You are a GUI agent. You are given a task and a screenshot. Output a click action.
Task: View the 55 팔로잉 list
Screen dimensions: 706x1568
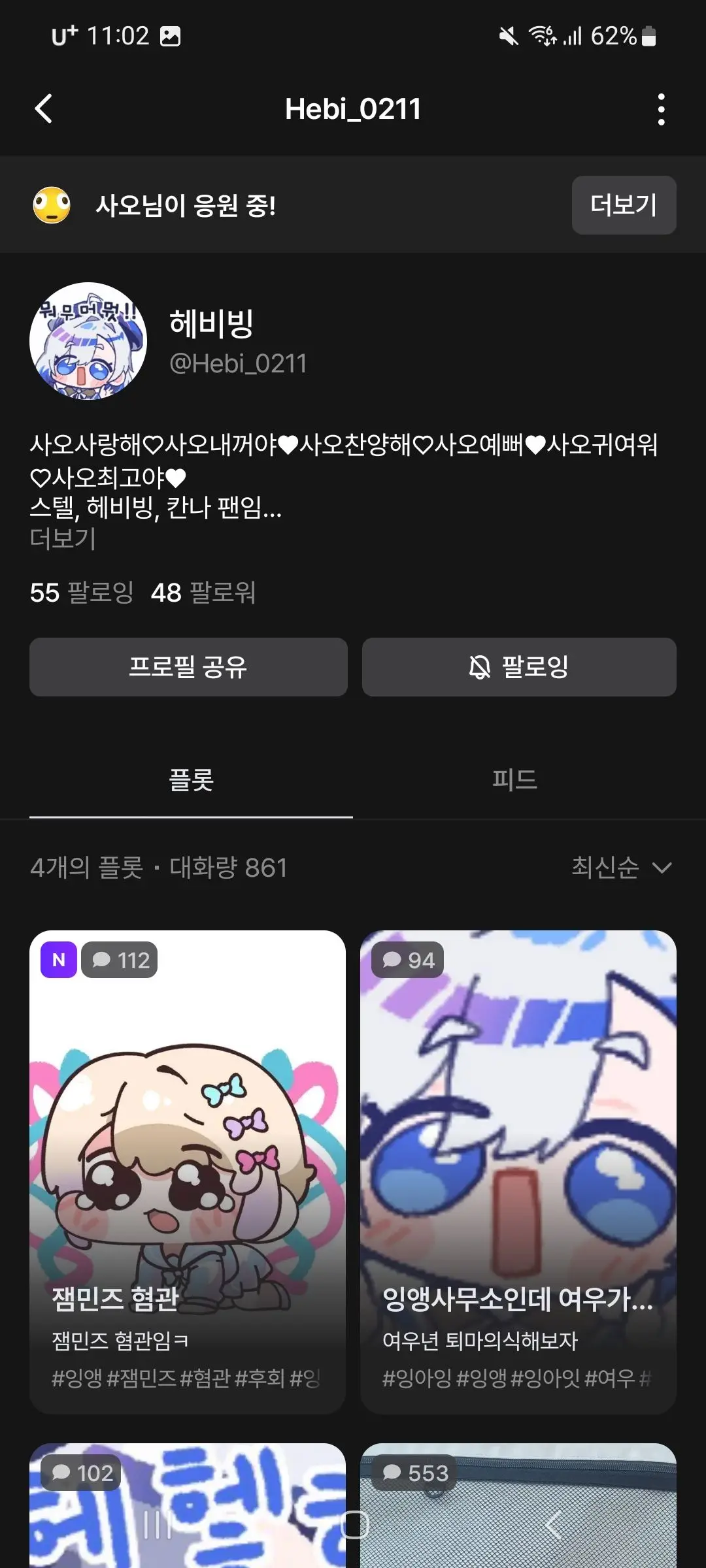[x=82, y=593]
